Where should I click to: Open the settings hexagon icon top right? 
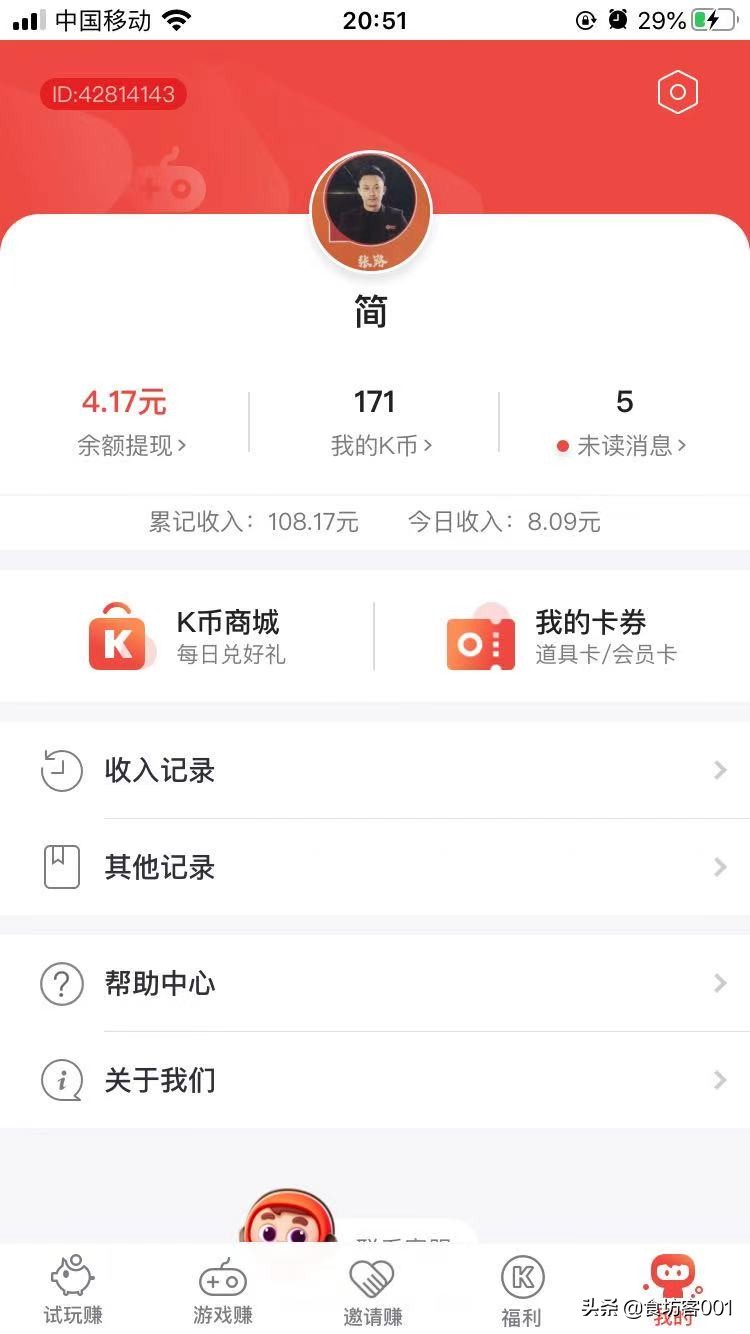pyautogui.click(x=677, y=91)
